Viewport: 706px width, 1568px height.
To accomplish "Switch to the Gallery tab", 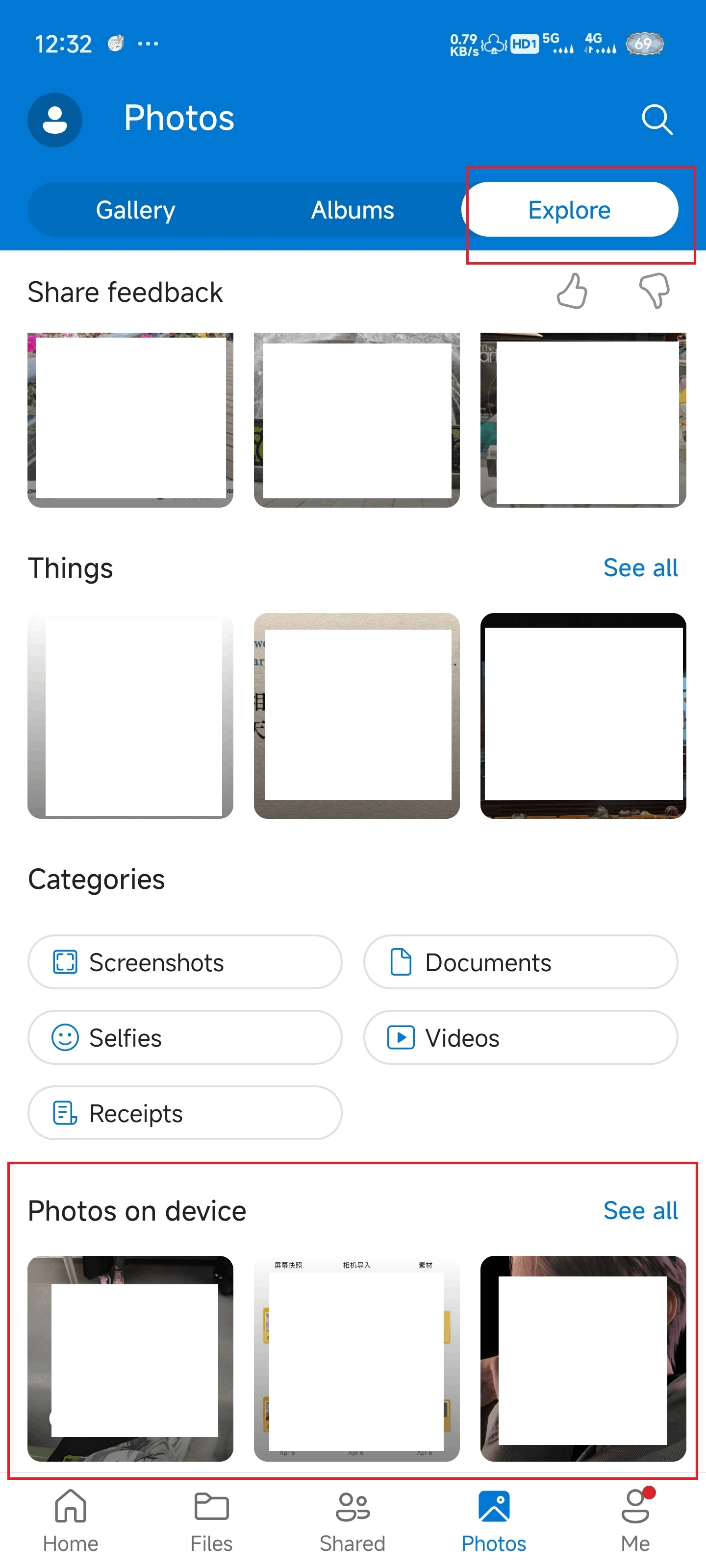I will point(135,210).
